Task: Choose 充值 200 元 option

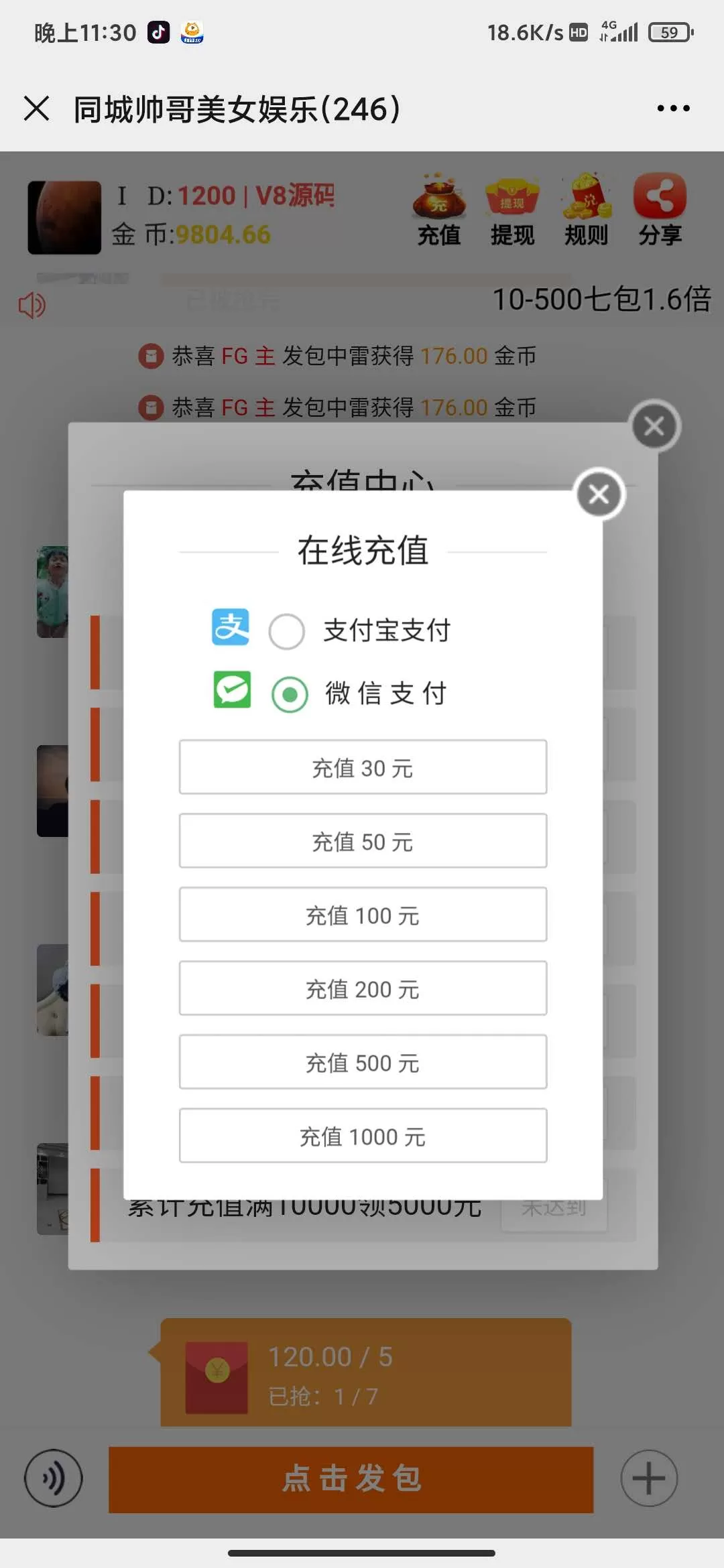Action: 363,988
